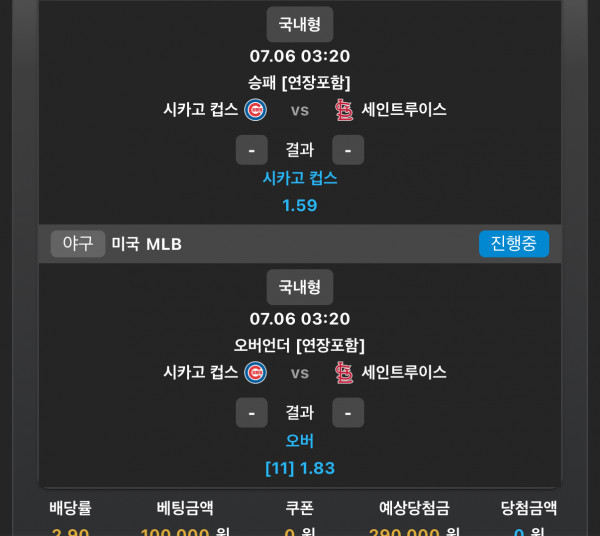The image size is (600, 536).
Task: Tap the 야구 sport chip
Action: pos(78,244)
